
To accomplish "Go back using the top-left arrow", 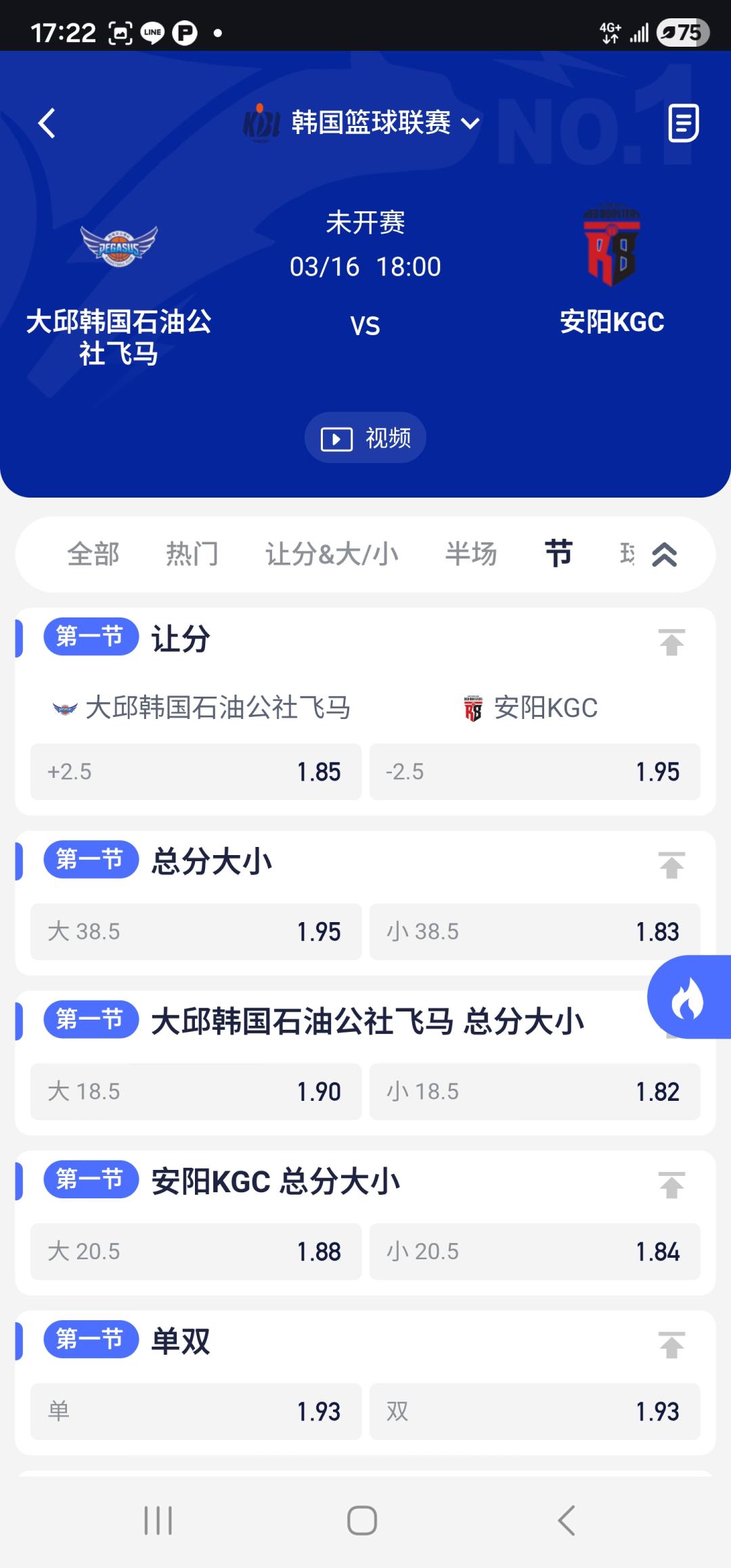I will (x=47, y=123).
